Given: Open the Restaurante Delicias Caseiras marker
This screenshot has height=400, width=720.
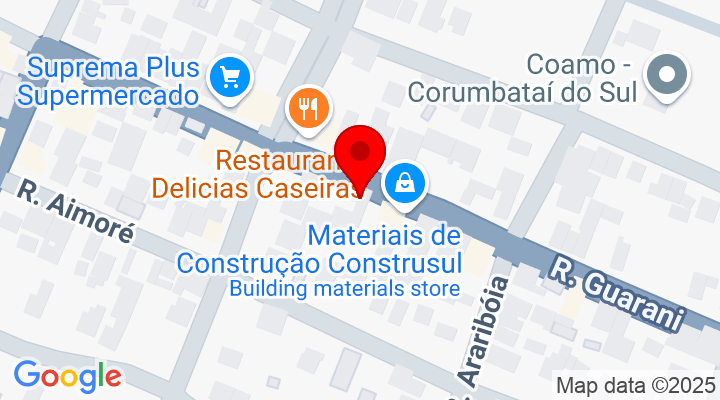Looking at the screenshot, I should 309,107.
